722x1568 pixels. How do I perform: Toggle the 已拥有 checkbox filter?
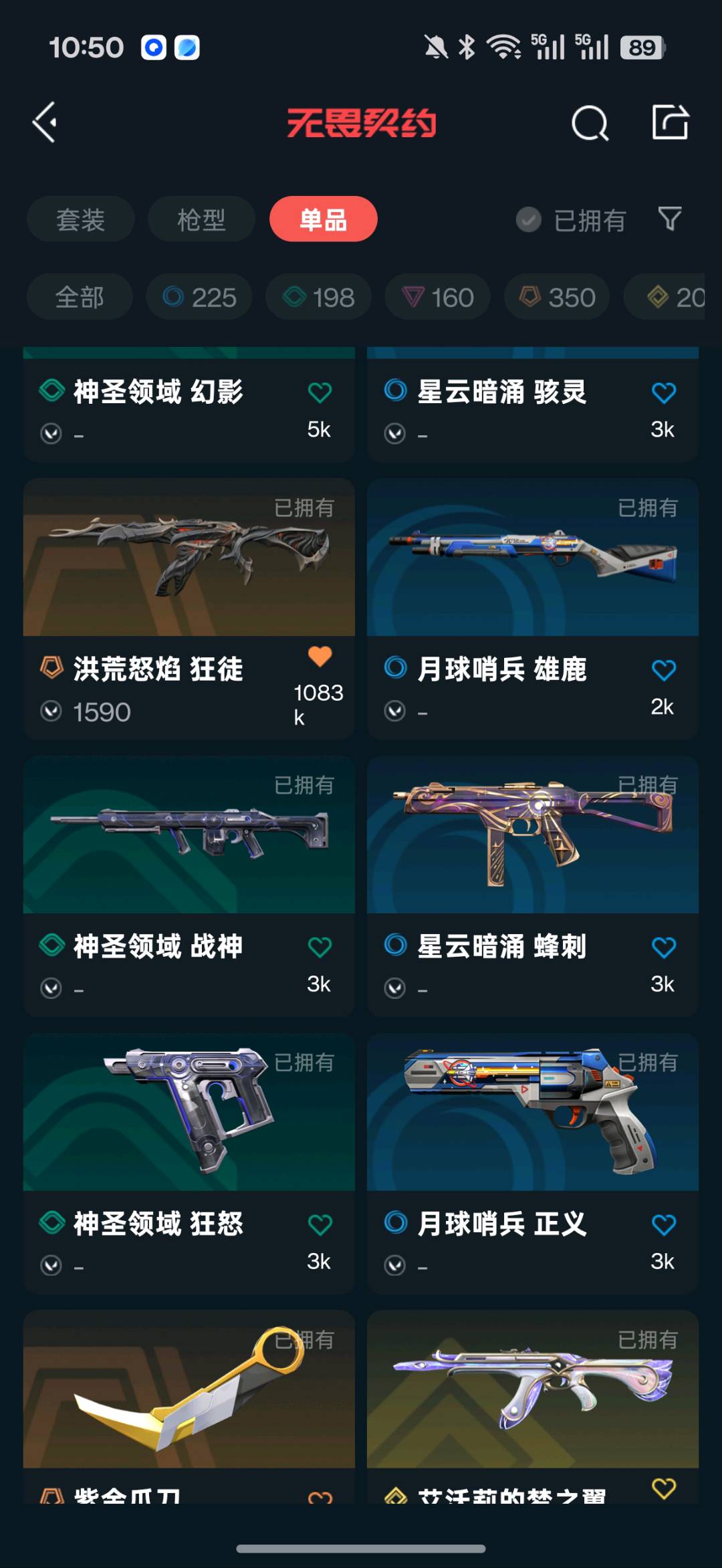click(x=571, y=220)
